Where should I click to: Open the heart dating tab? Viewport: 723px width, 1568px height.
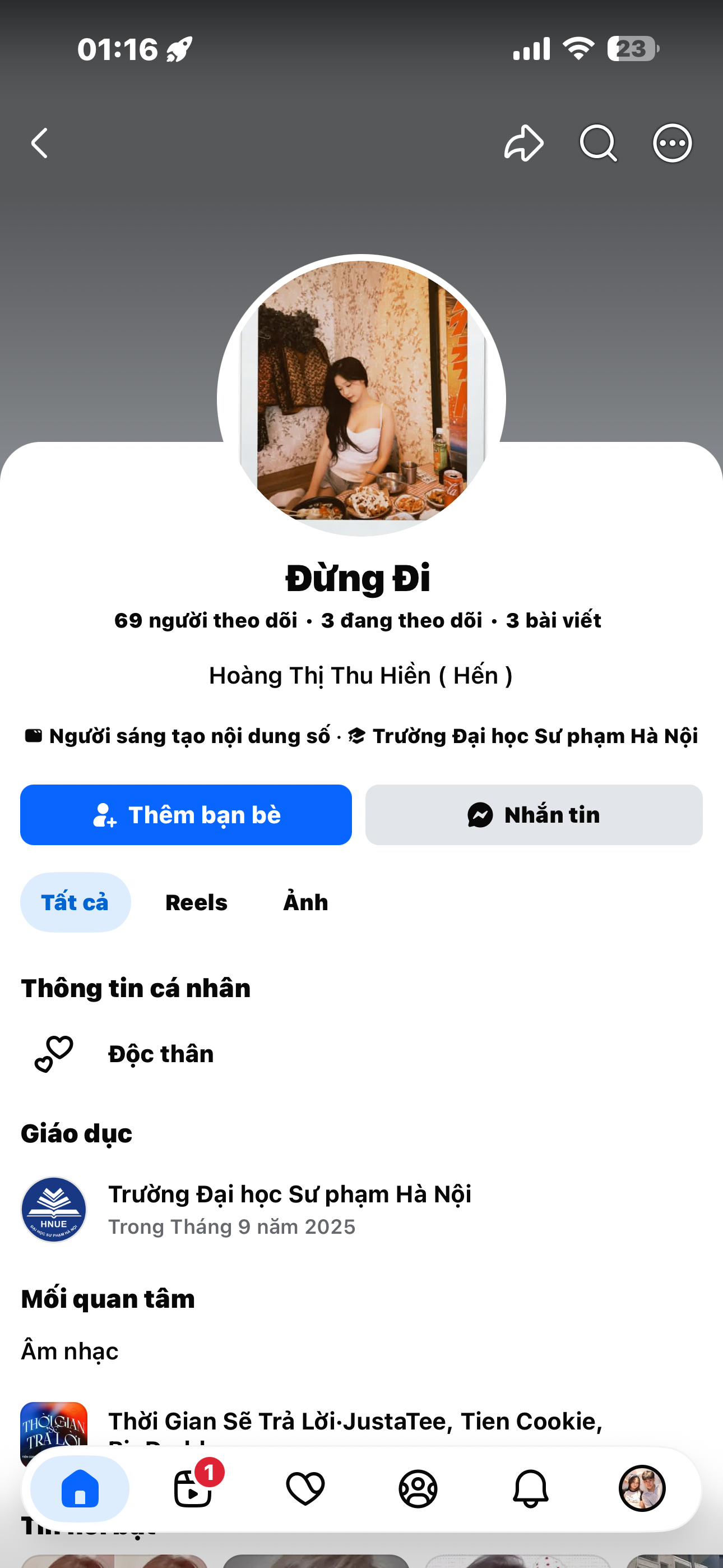coord(305,1488)
